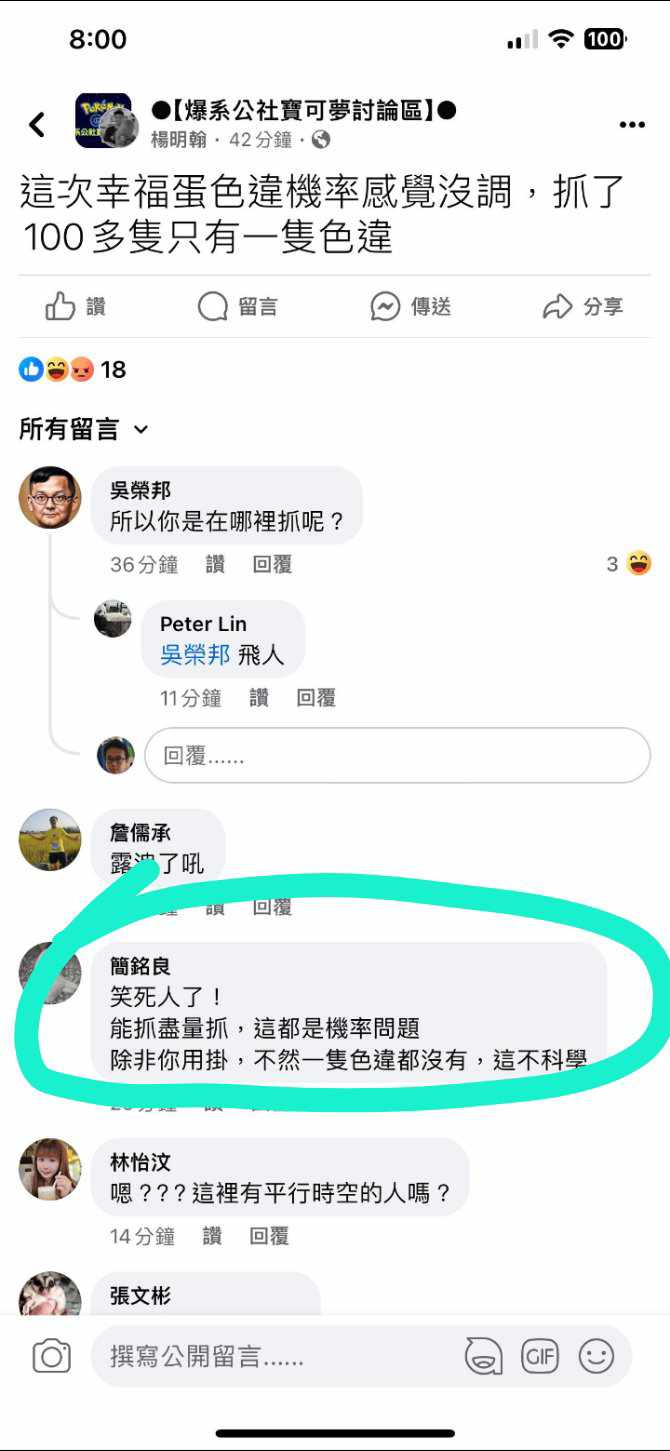The height and width of the screenshot is (1451, 670).
Task: Open the post's three-dot overflow menu
Action: (x=632, y=125)
